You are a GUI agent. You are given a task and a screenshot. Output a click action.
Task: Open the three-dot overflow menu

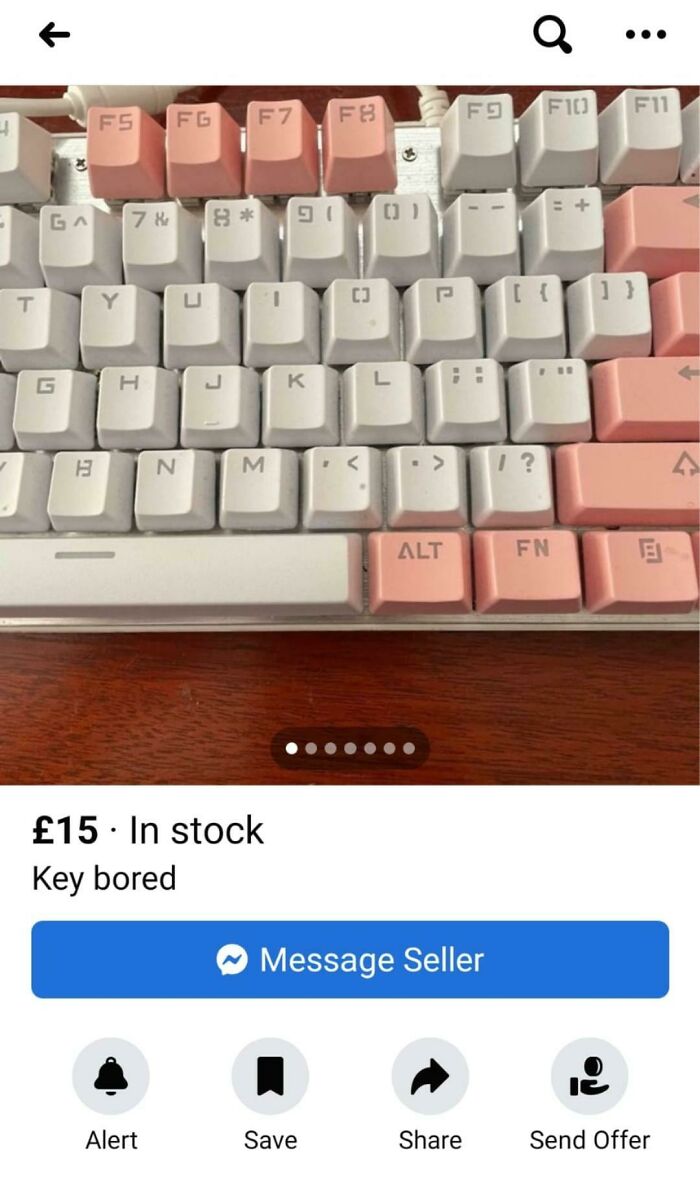[x=645, y=35]
